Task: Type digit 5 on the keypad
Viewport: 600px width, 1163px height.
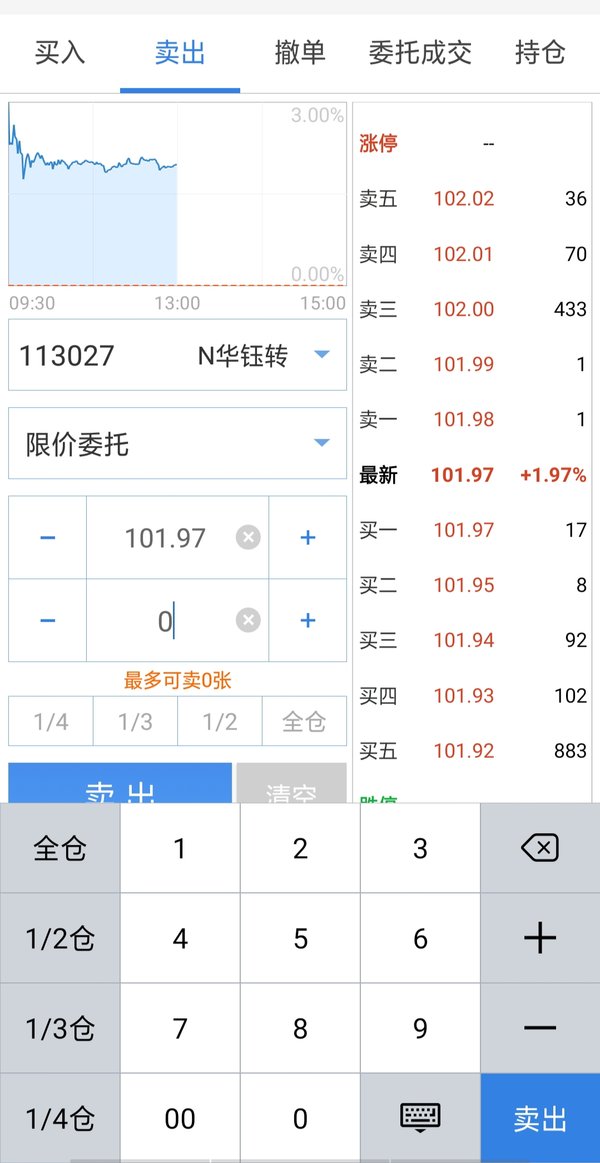Action: tap(300, 938)
